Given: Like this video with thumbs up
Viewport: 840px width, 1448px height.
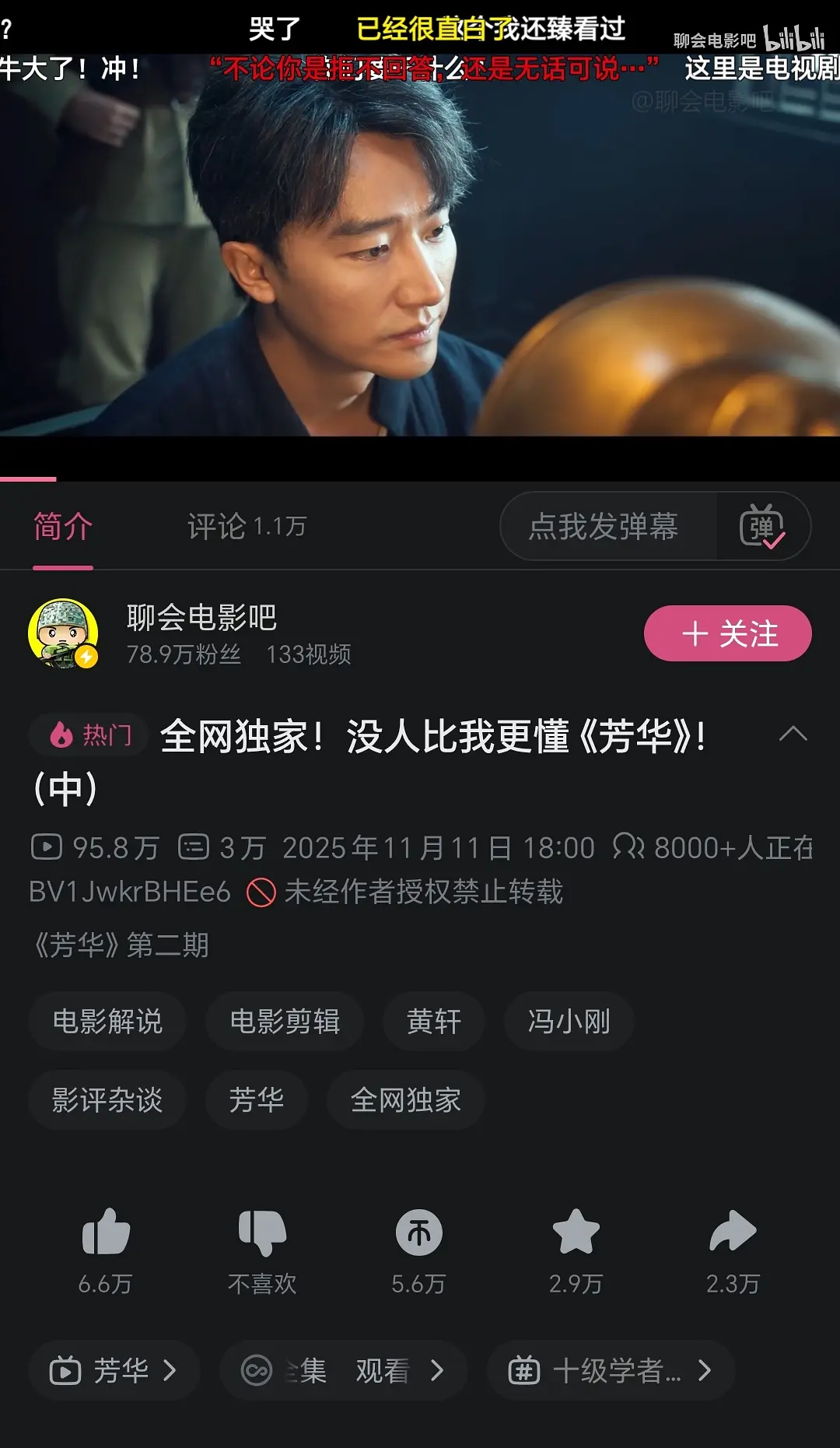Looking at the screenshot, I should tap(106, 1233).
